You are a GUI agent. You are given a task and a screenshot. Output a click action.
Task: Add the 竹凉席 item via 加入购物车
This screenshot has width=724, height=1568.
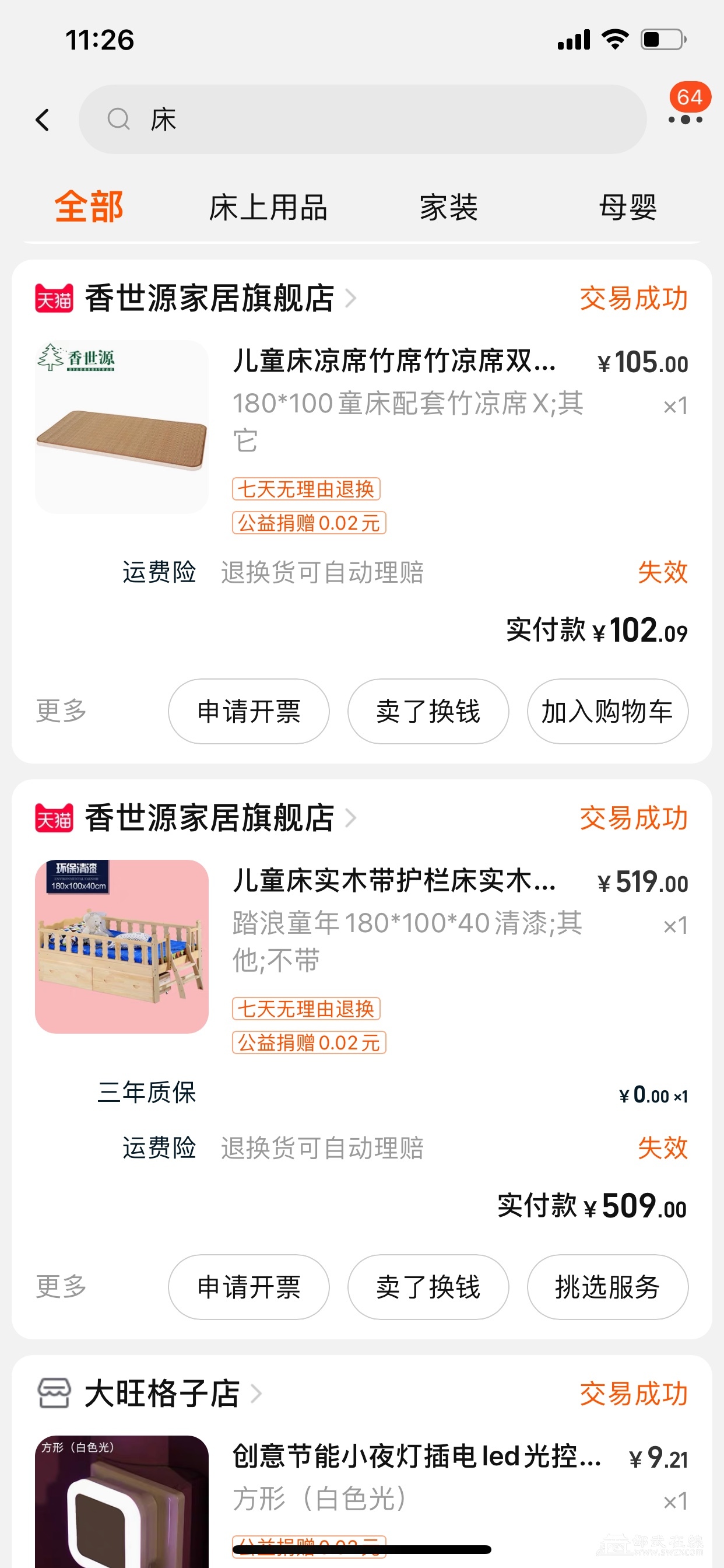tap(607, 711)
